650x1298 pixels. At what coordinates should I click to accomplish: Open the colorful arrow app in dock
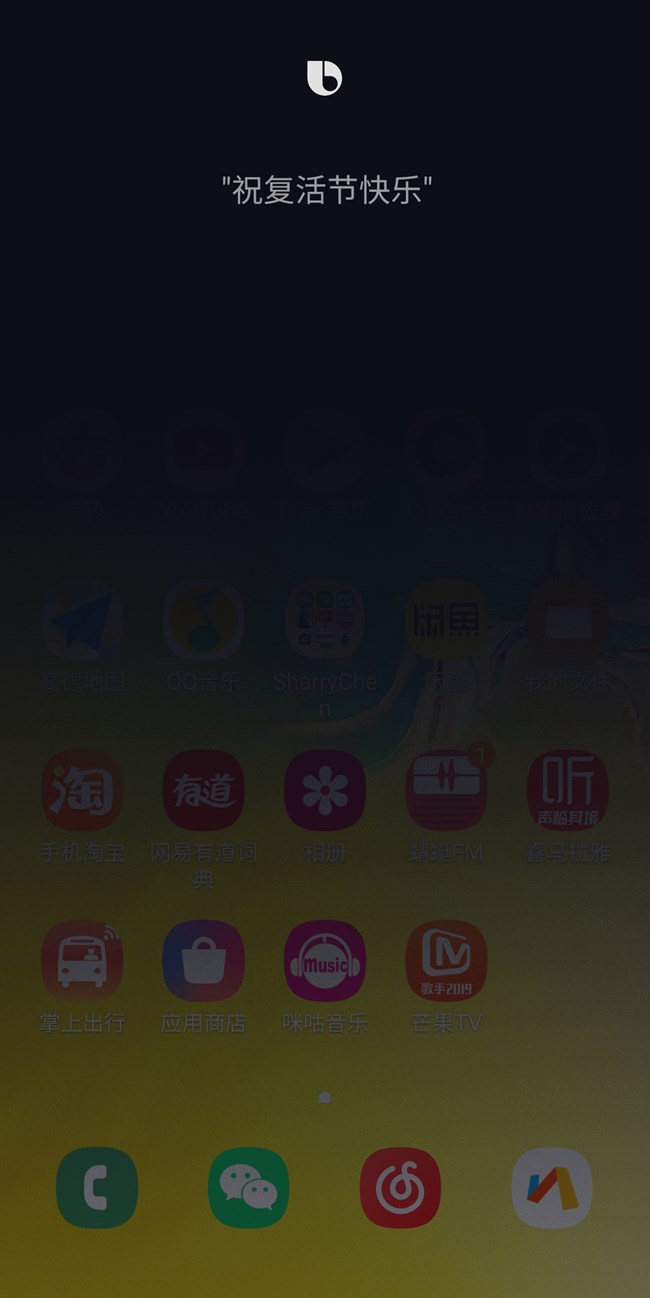point(553,1187)
